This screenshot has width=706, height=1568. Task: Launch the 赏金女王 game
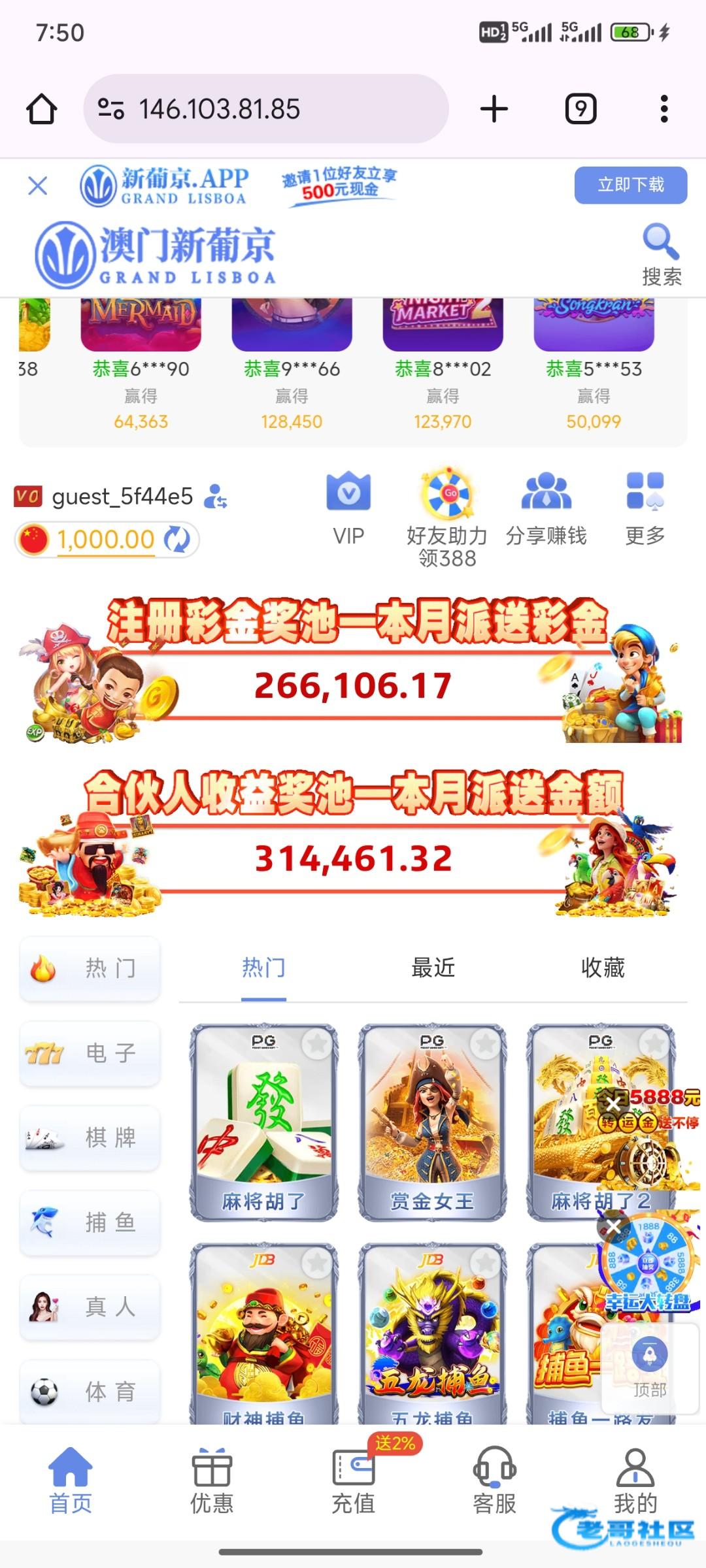[432, 1122]
